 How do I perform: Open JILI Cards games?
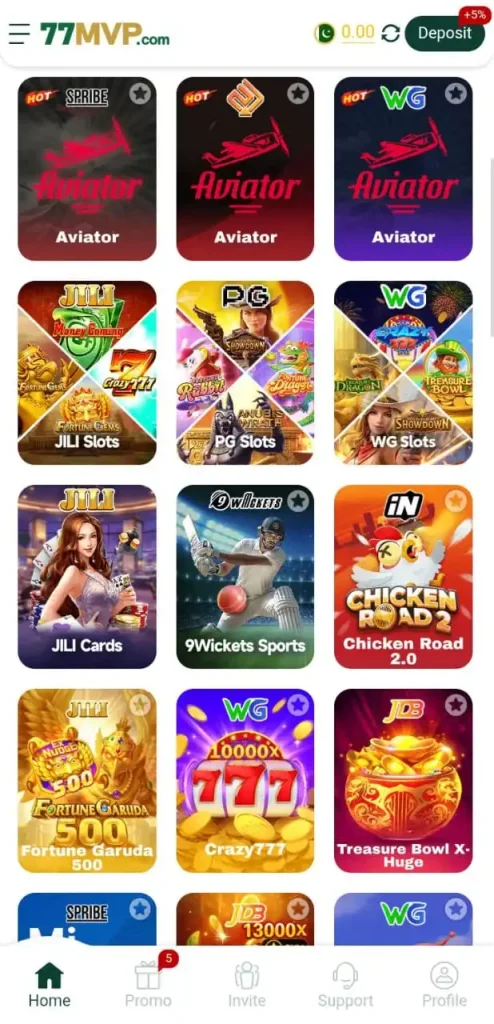click(87, 577)
